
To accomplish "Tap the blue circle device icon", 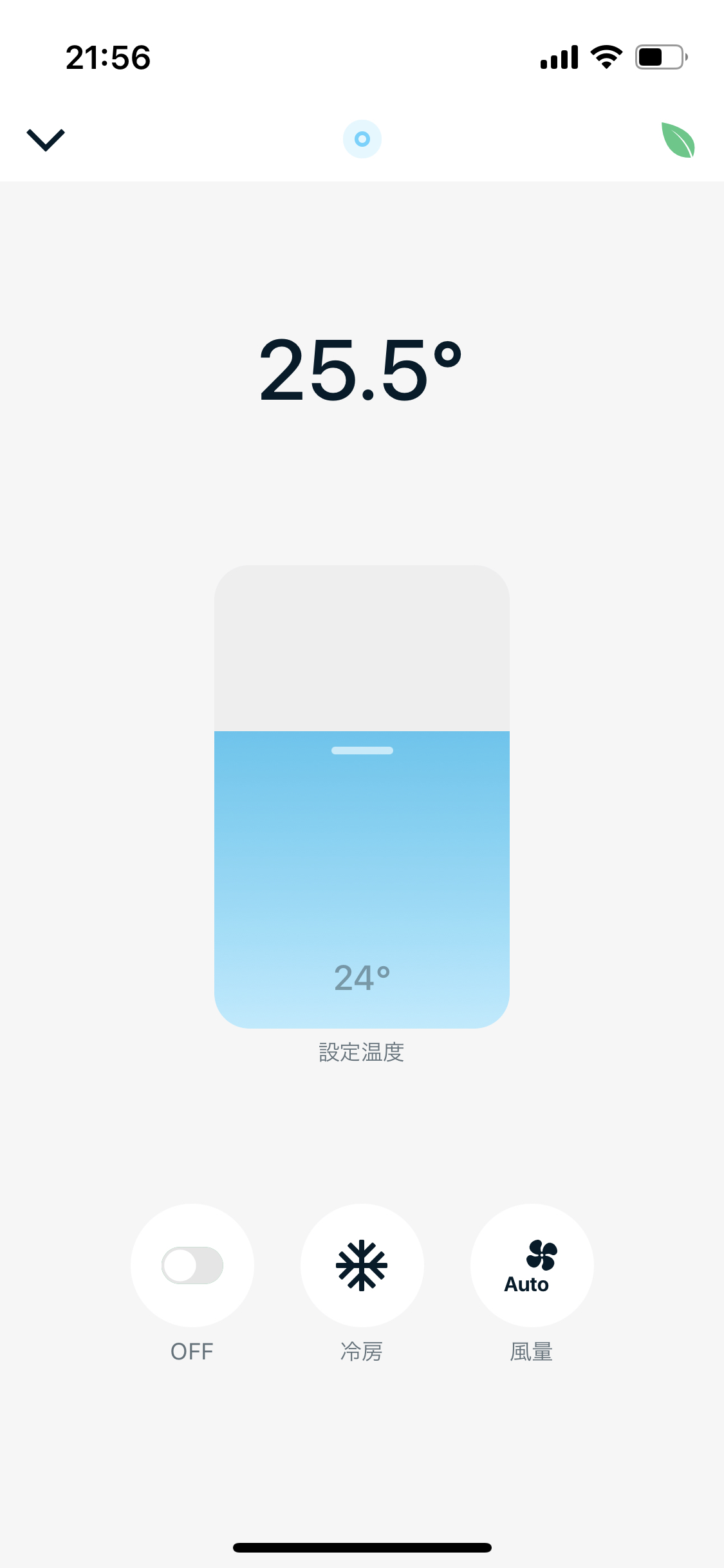I will tap(362, 139).
